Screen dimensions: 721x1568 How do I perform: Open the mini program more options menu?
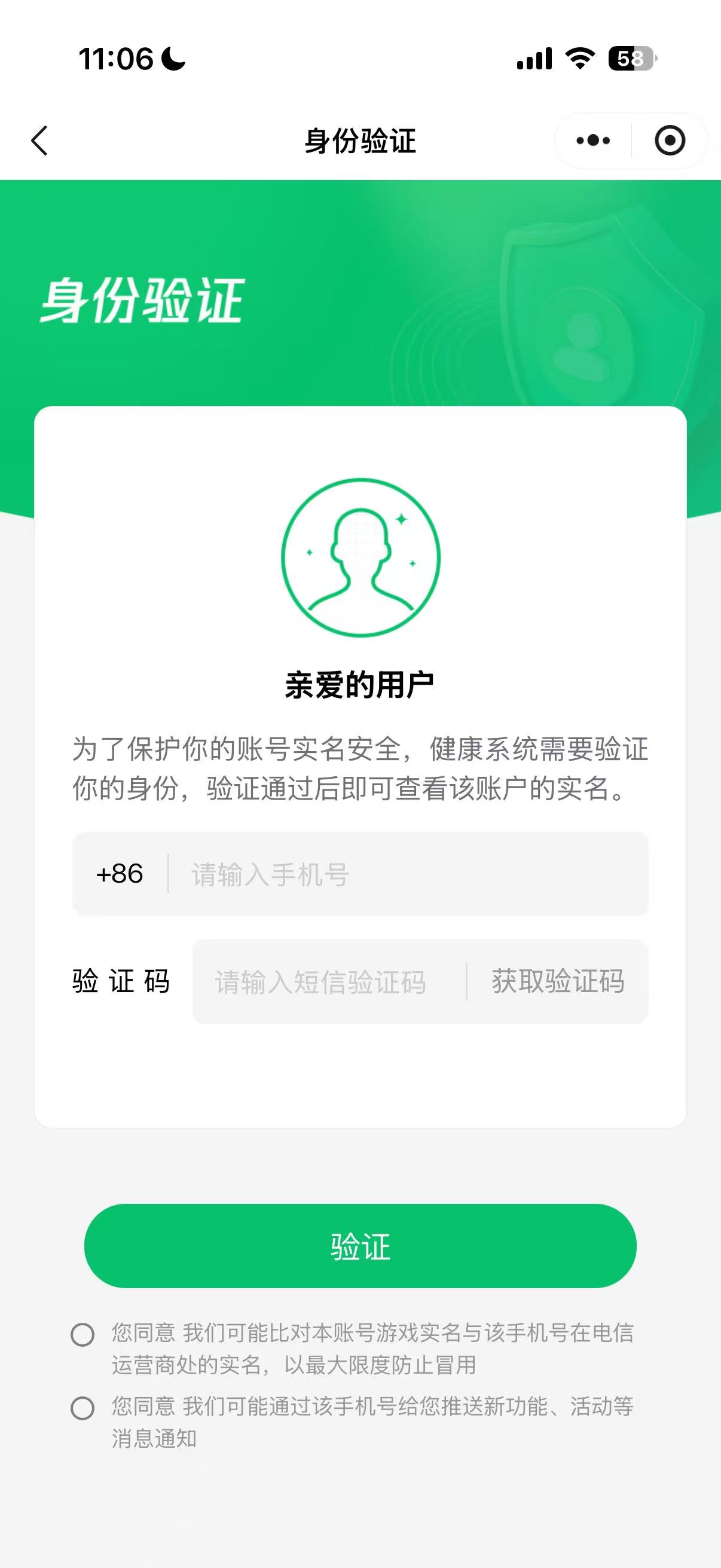click(593, 141)
